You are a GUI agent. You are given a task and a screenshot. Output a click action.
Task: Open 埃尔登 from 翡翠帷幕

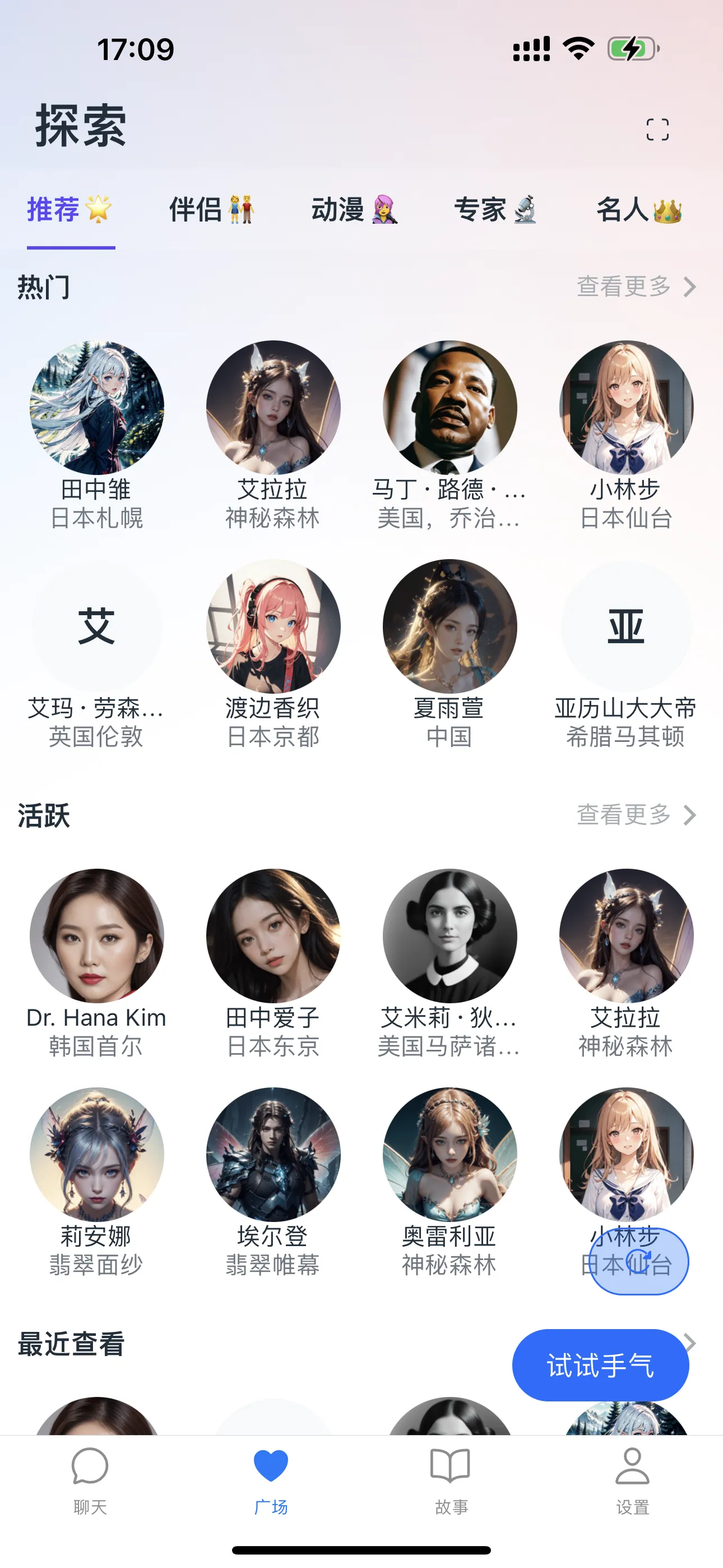pos(274,1155)
